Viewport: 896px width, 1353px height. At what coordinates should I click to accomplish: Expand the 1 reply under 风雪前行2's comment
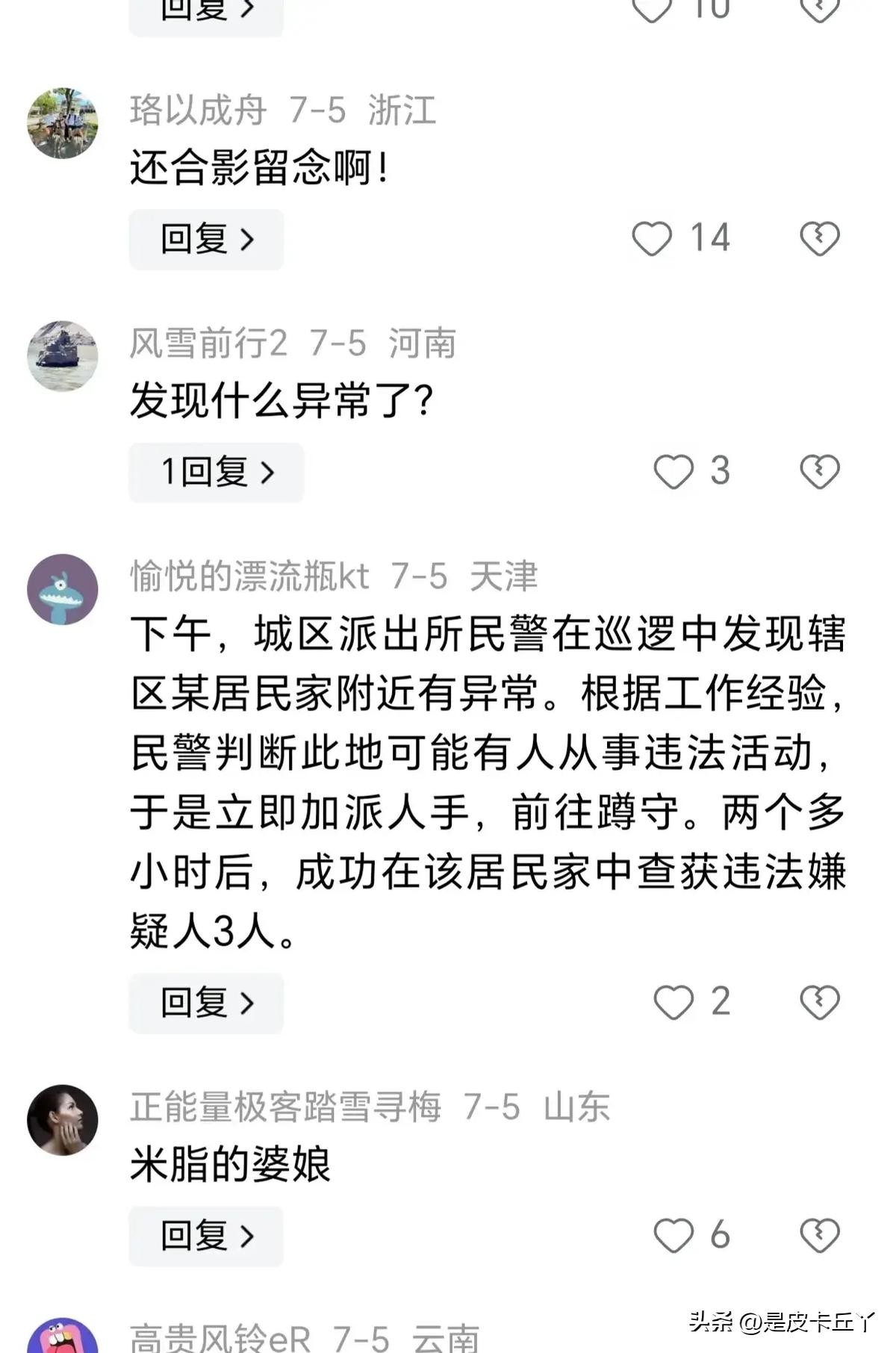coord(217,473)
